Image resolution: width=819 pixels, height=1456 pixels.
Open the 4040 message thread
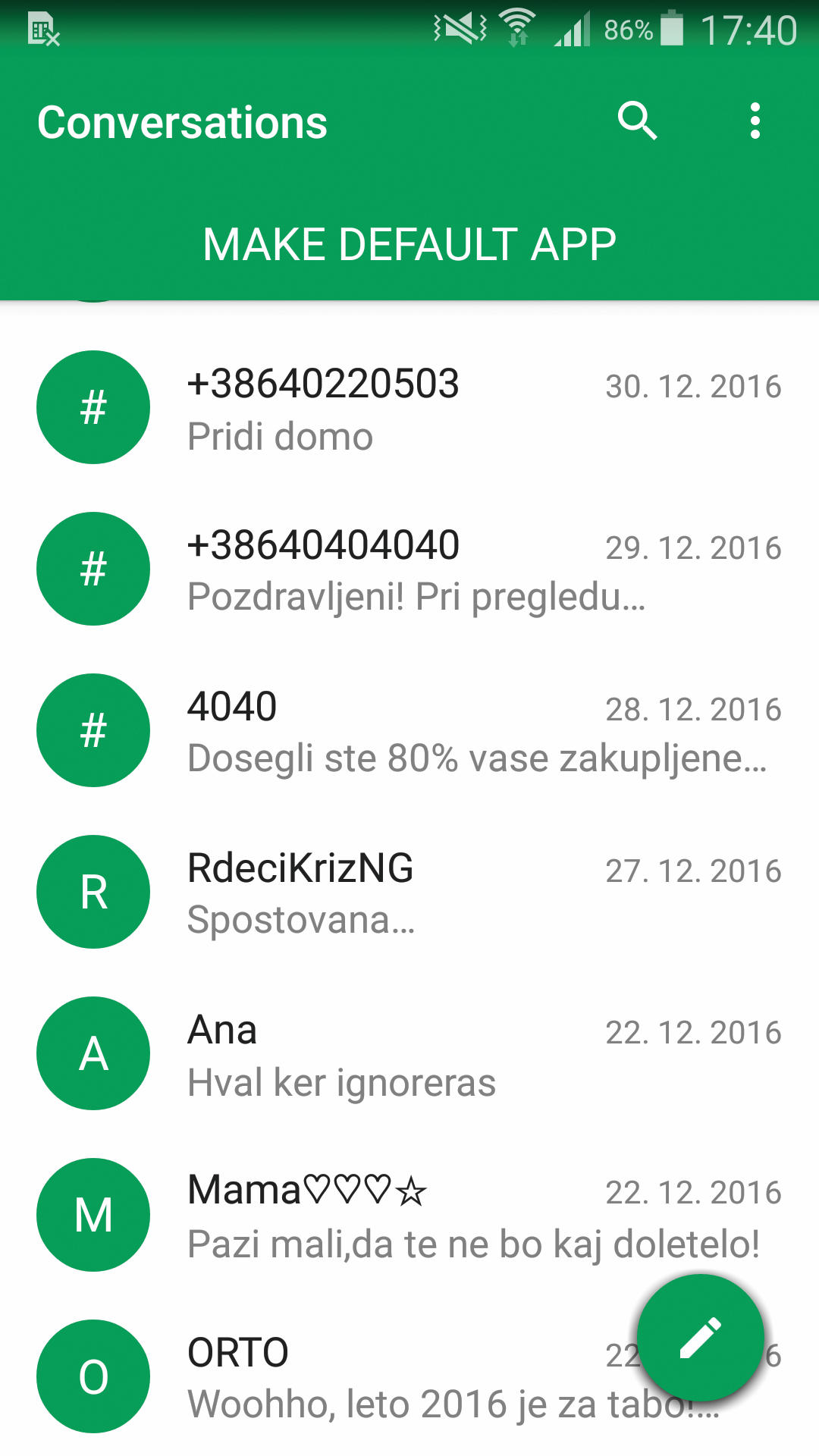coord(409,730)
